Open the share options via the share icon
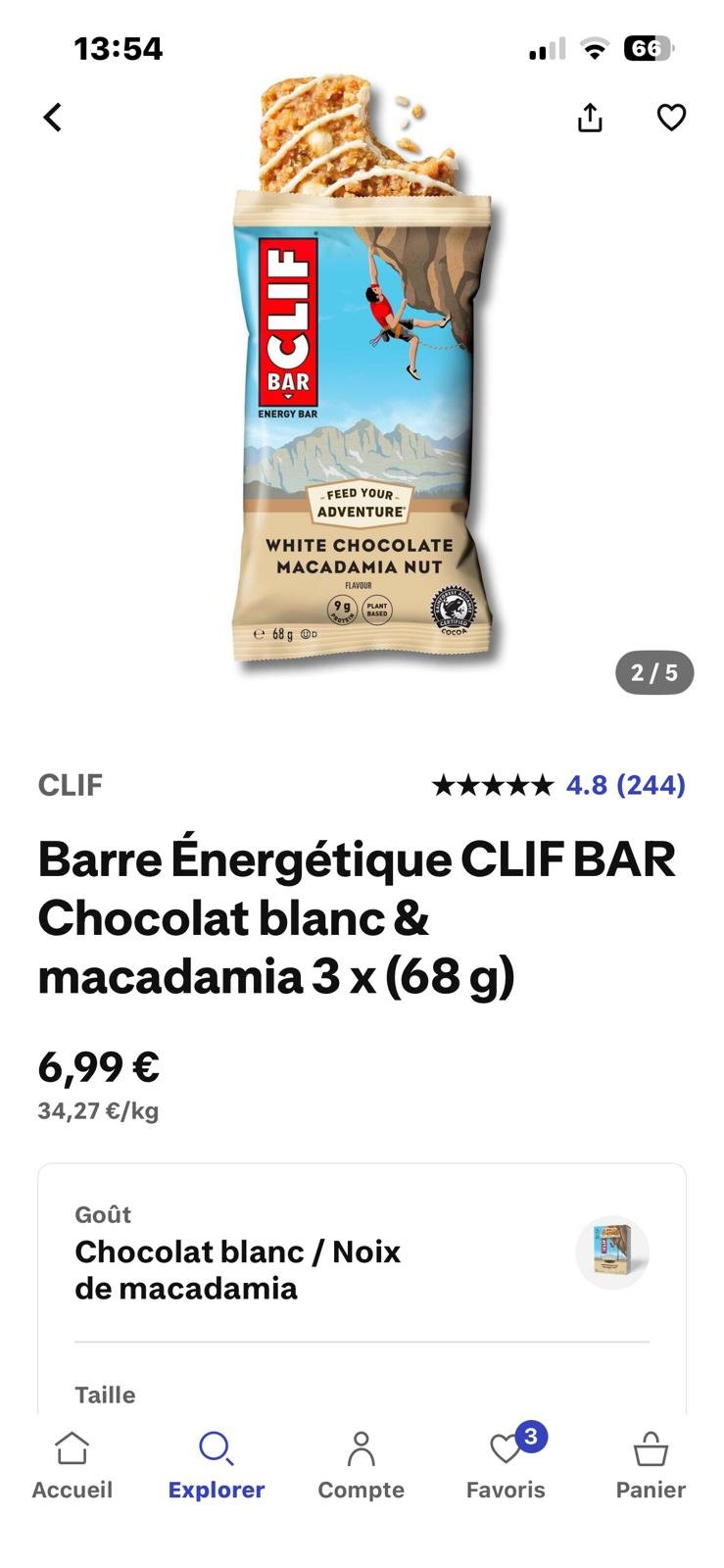 point(589,117)
